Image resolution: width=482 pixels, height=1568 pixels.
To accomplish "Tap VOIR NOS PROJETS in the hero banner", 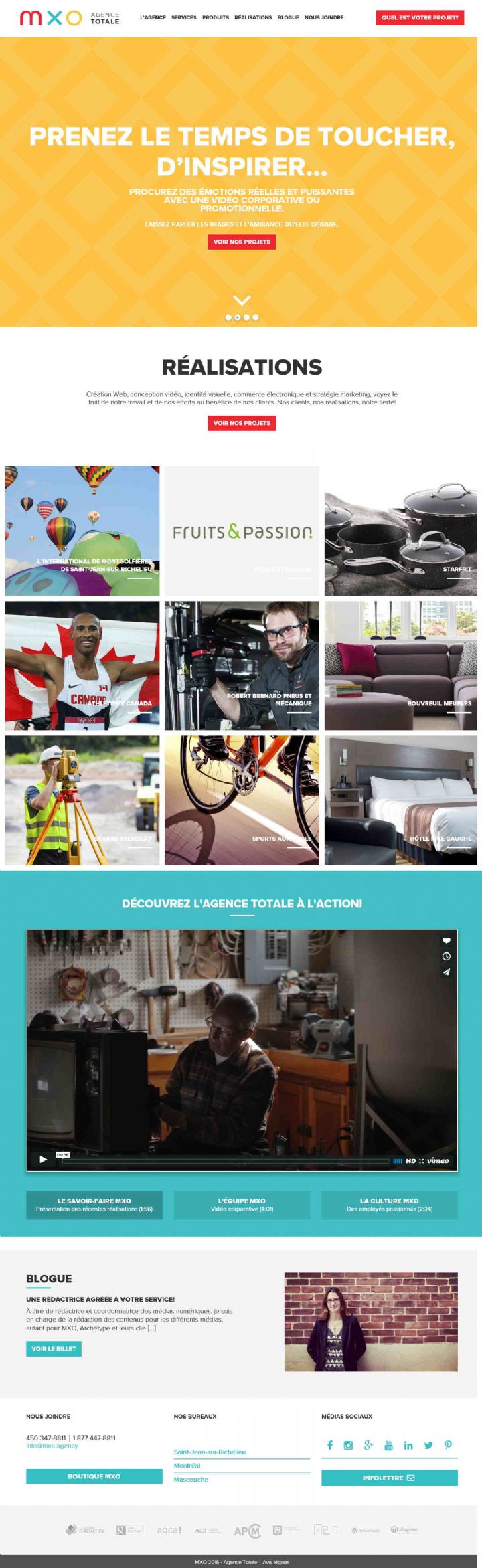I will click(x=242, y=242).
